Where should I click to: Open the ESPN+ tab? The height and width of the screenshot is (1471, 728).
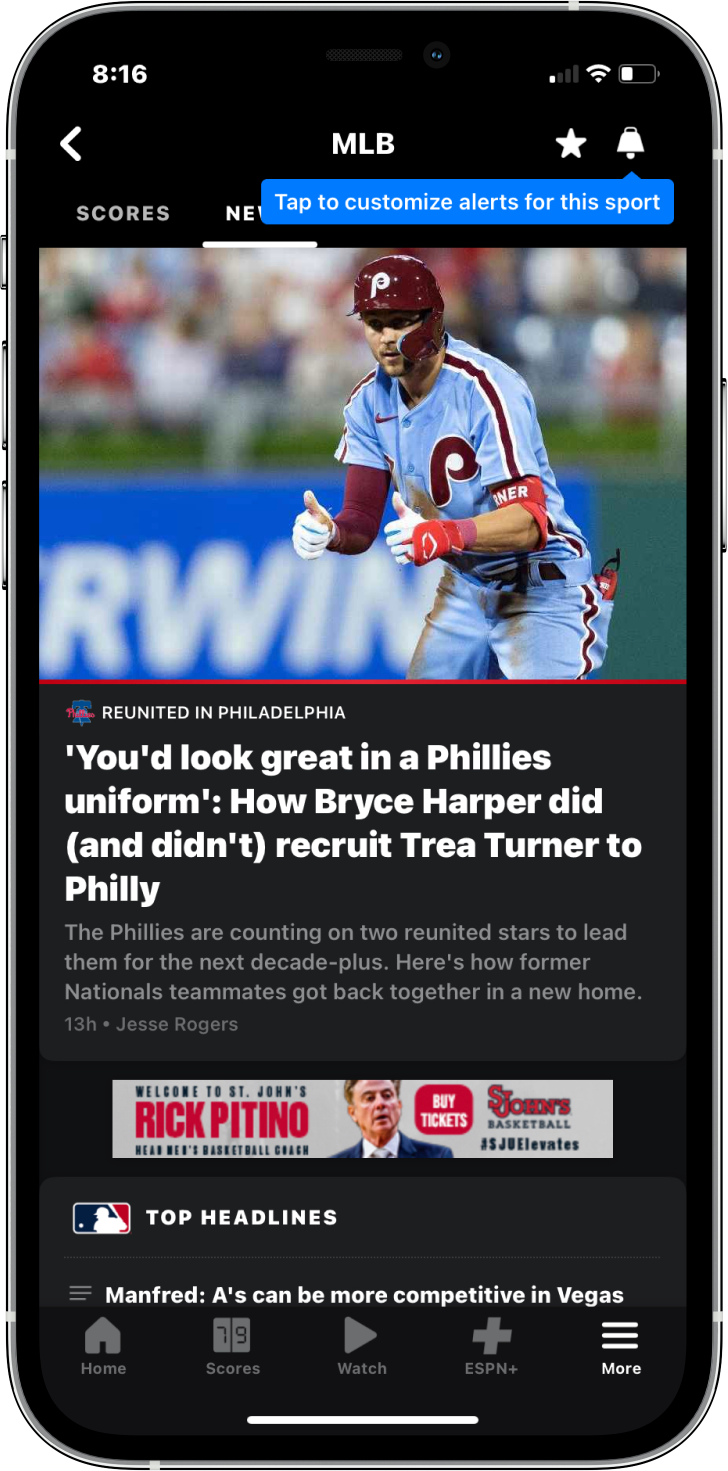click(491, 1347)
